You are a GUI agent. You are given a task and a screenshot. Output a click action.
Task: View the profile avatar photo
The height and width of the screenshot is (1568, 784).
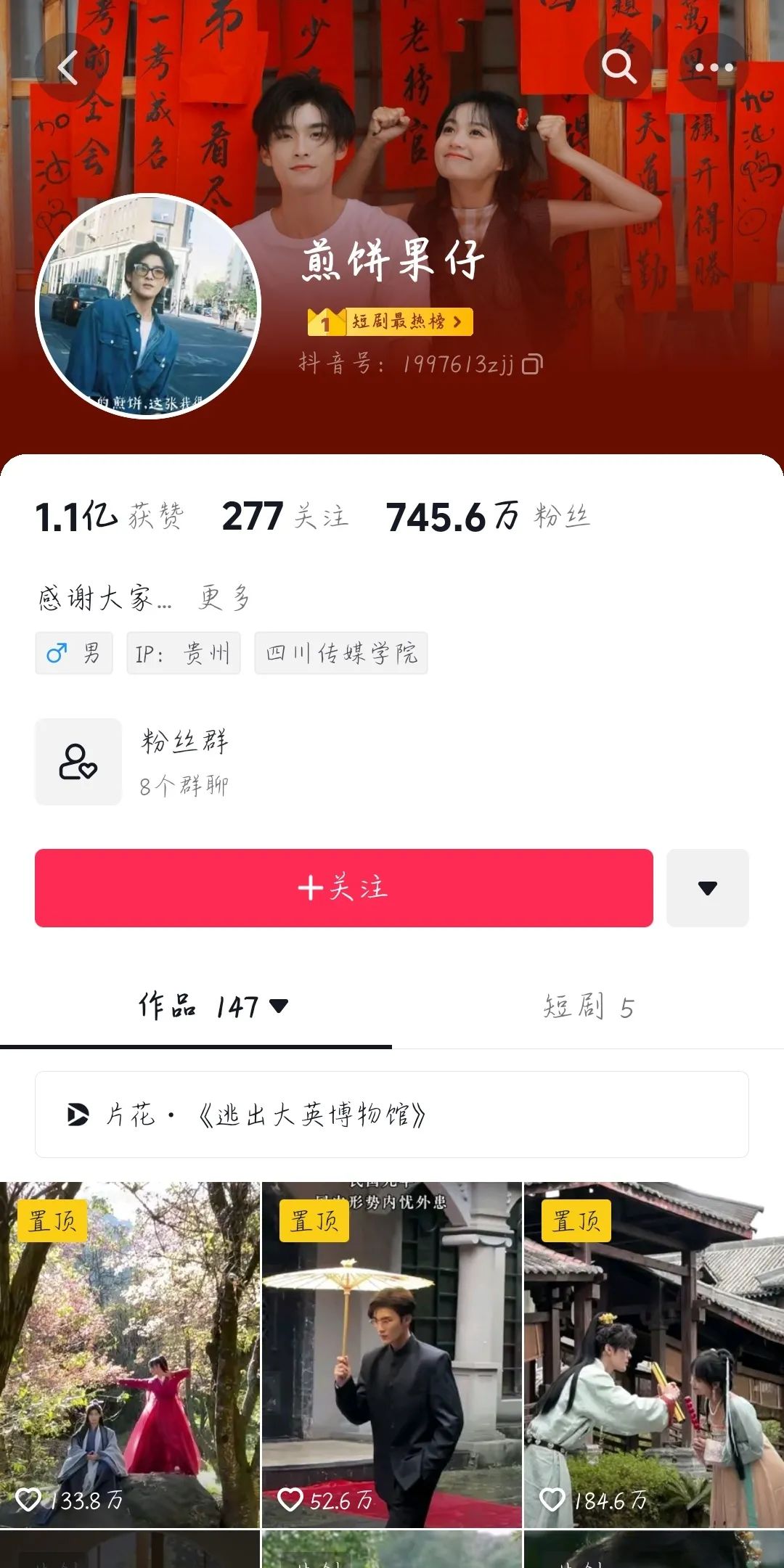coord(148,307)
